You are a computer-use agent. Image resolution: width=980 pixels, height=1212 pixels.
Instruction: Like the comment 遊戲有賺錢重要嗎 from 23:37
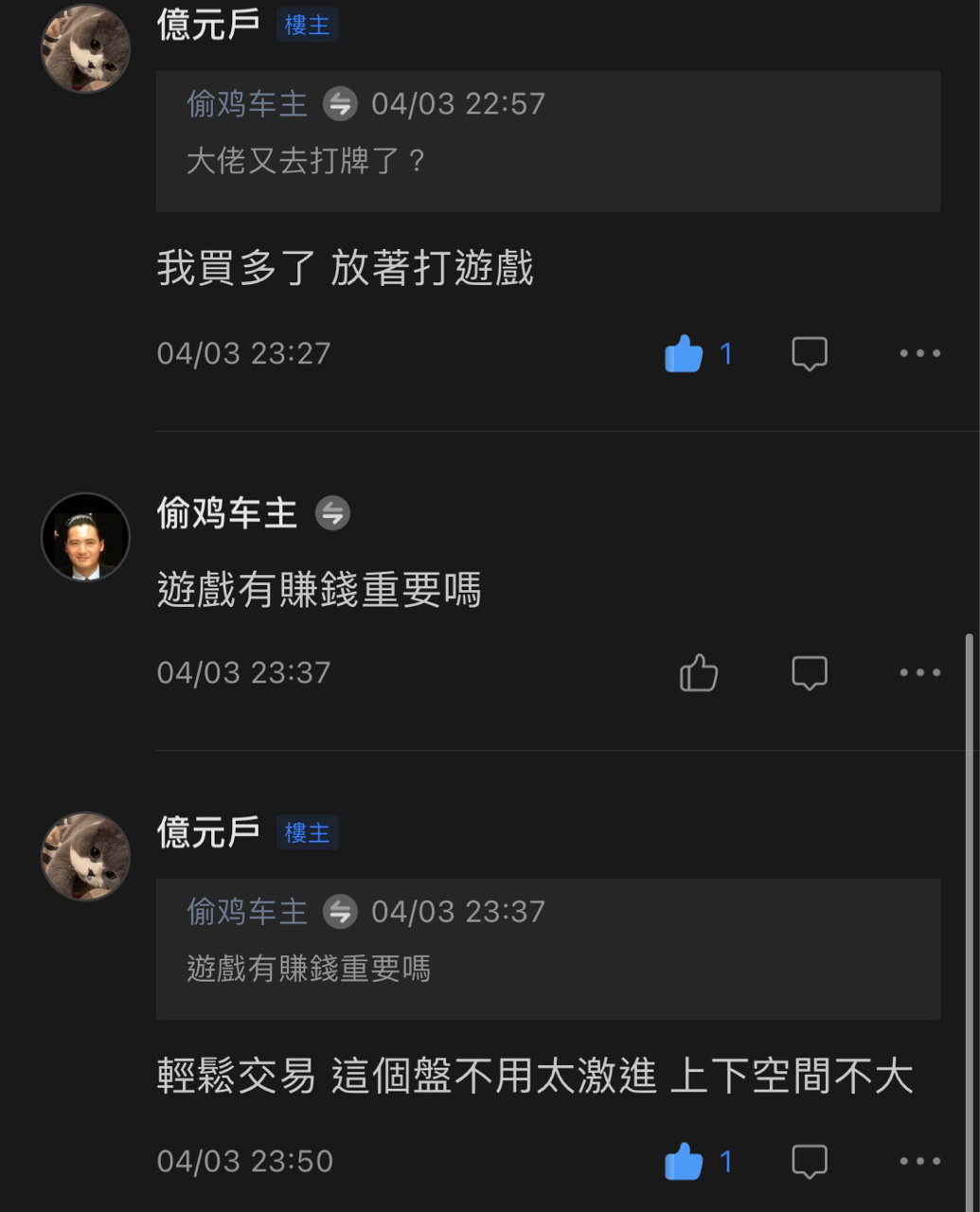[699, 673]
